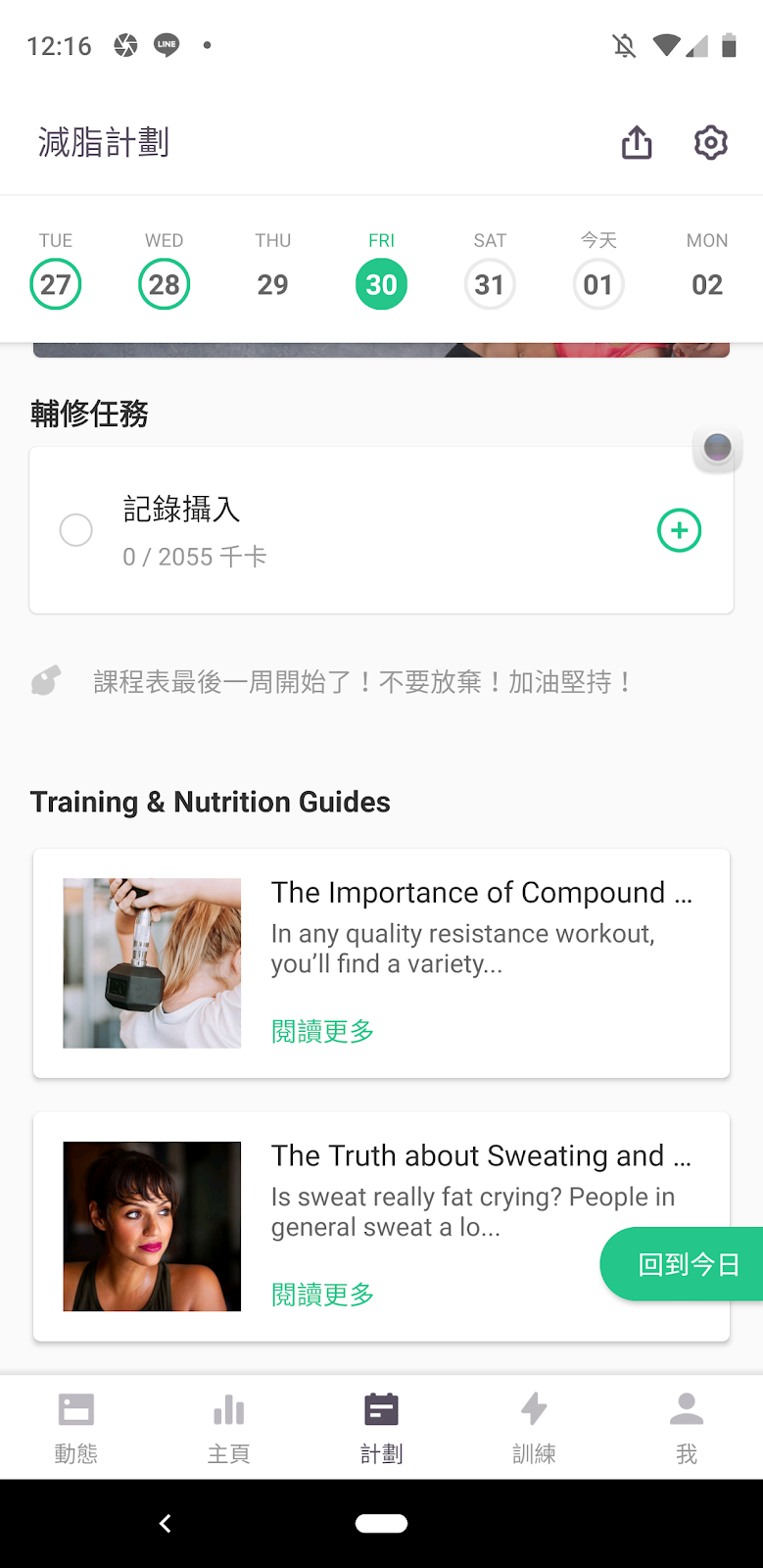
Task: Open 閱讀更多 for the Compound article
Action: (x=321, y=1032)
